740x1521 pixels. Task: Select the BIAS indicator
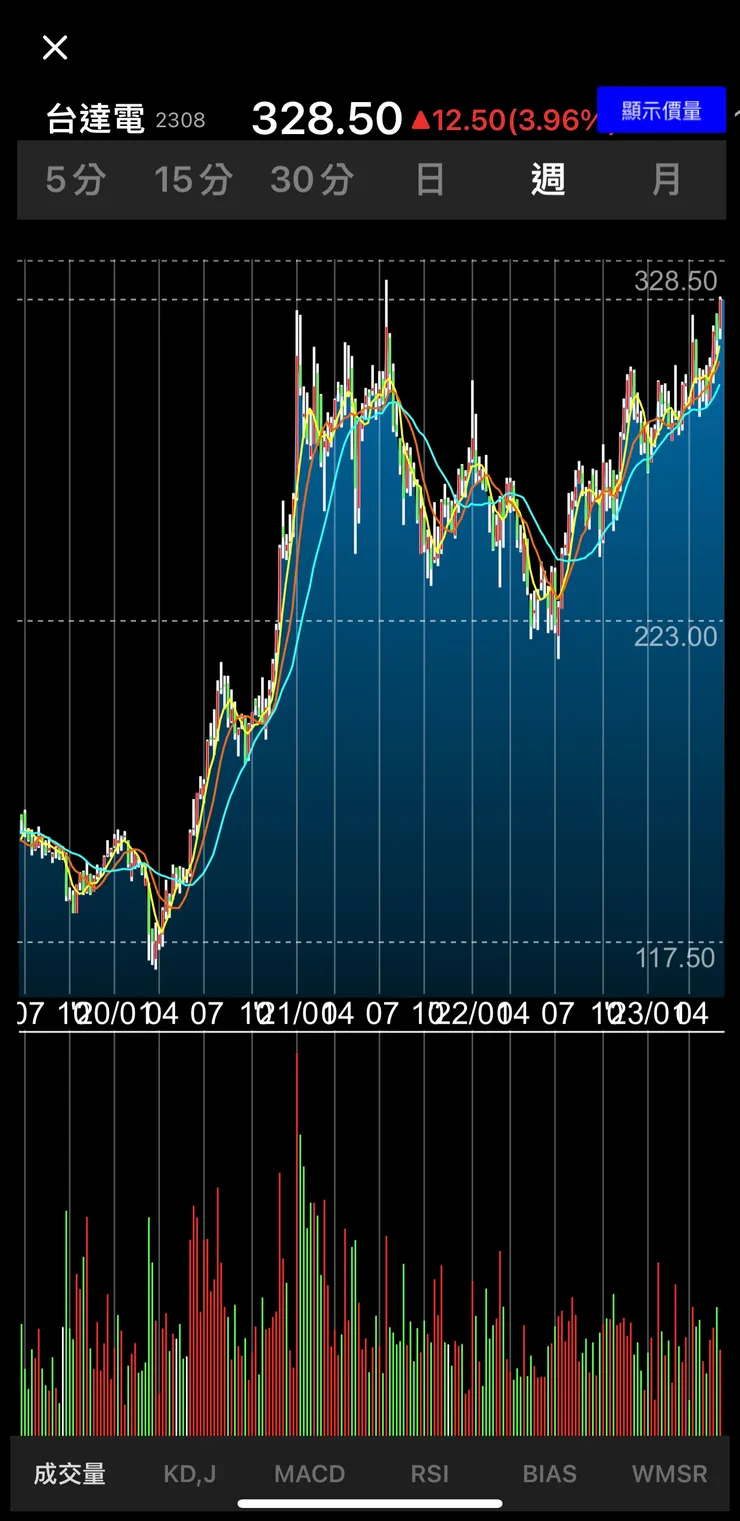[550, 1473]
